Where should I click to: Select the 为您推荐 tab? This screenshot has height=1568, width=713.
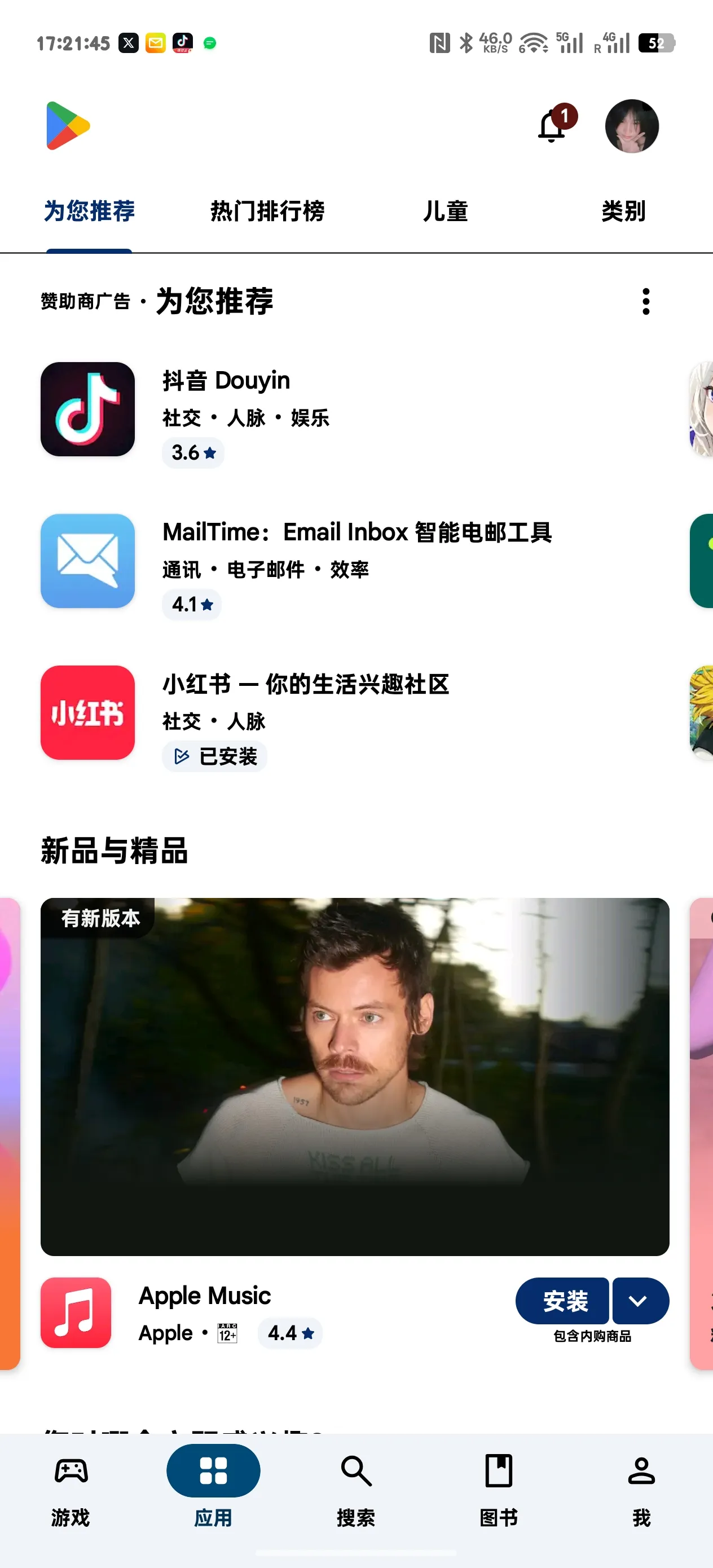pos(90,211)
